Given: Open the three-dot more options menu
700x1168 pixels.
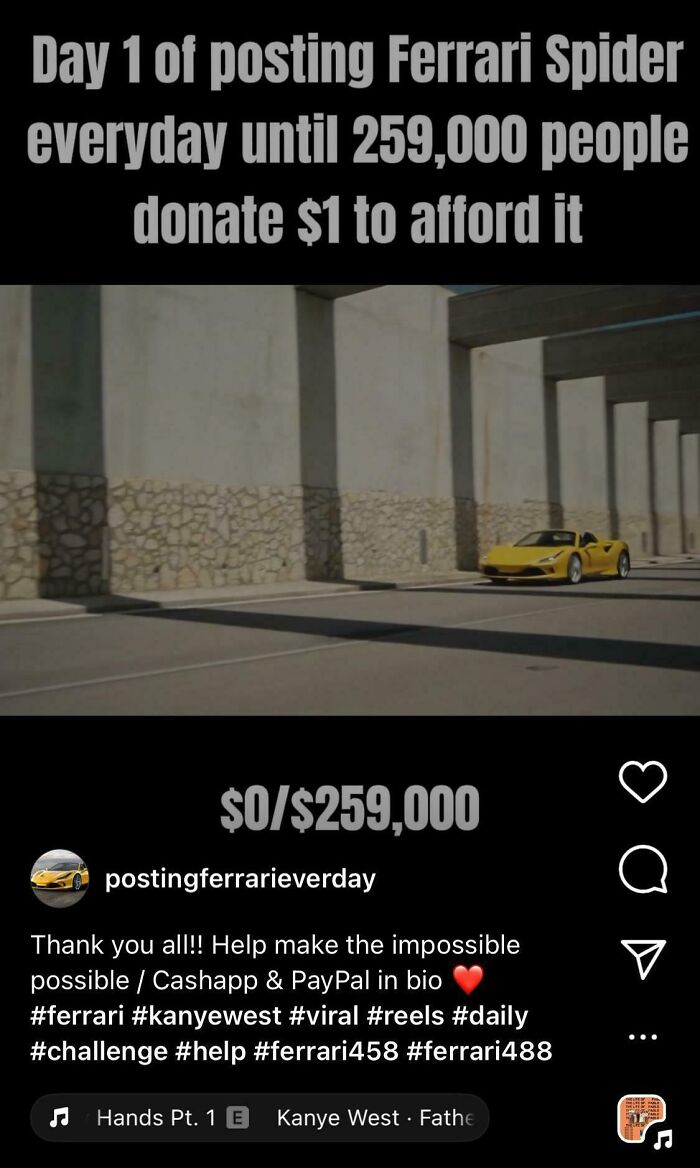Looking at the screenshot, I should (643, 1037).
